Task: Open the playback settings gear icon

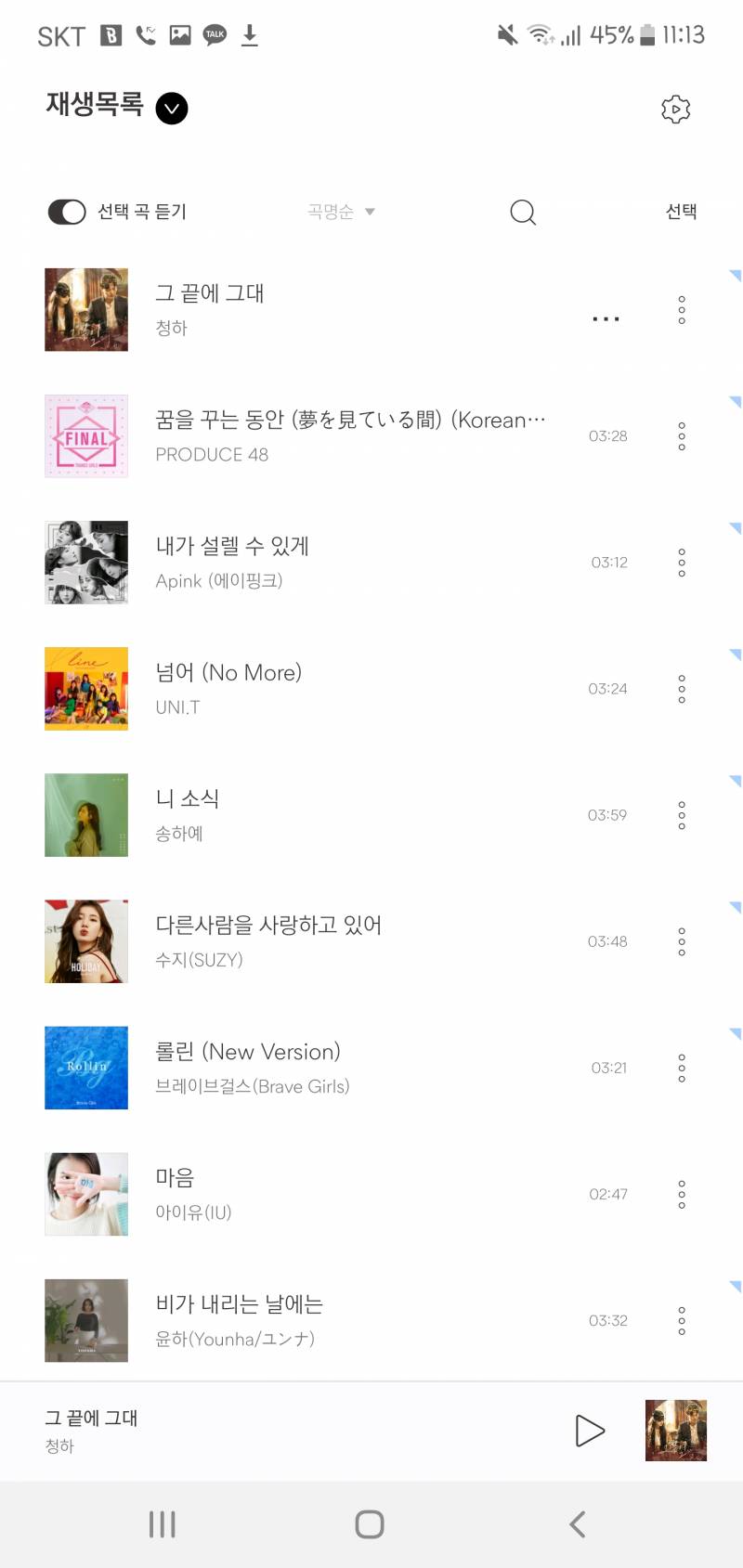Action: (x=675, y=109)
